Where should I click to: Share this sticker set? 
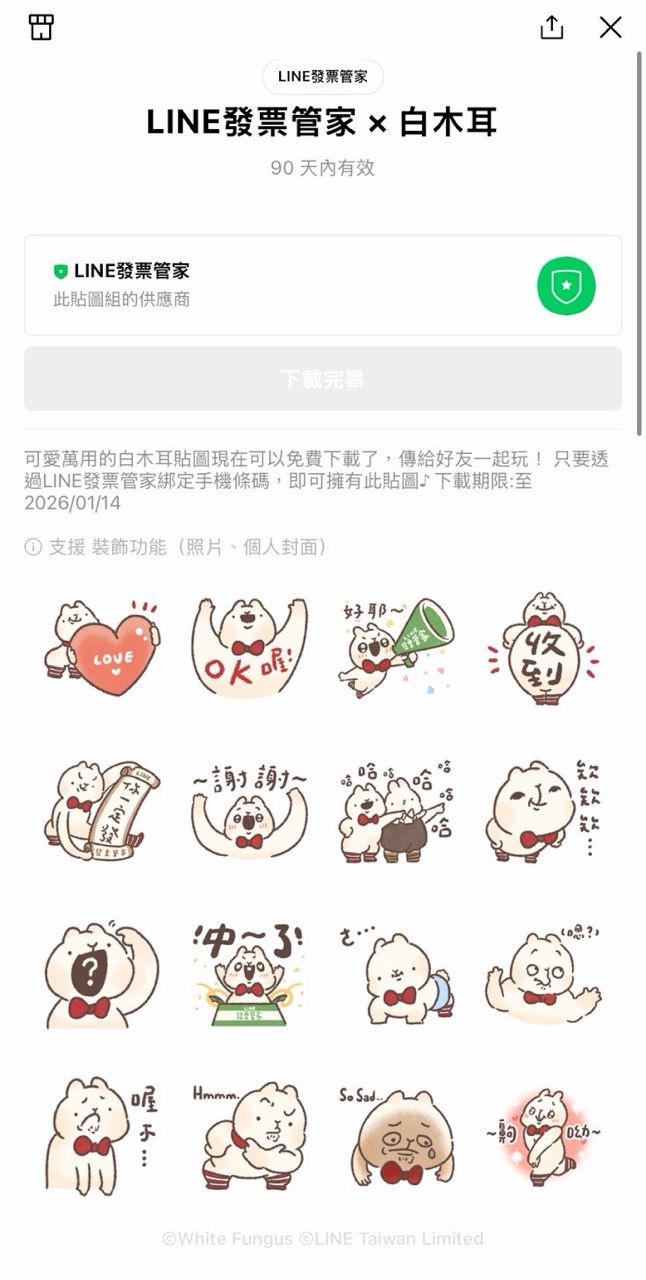point(552,27)
